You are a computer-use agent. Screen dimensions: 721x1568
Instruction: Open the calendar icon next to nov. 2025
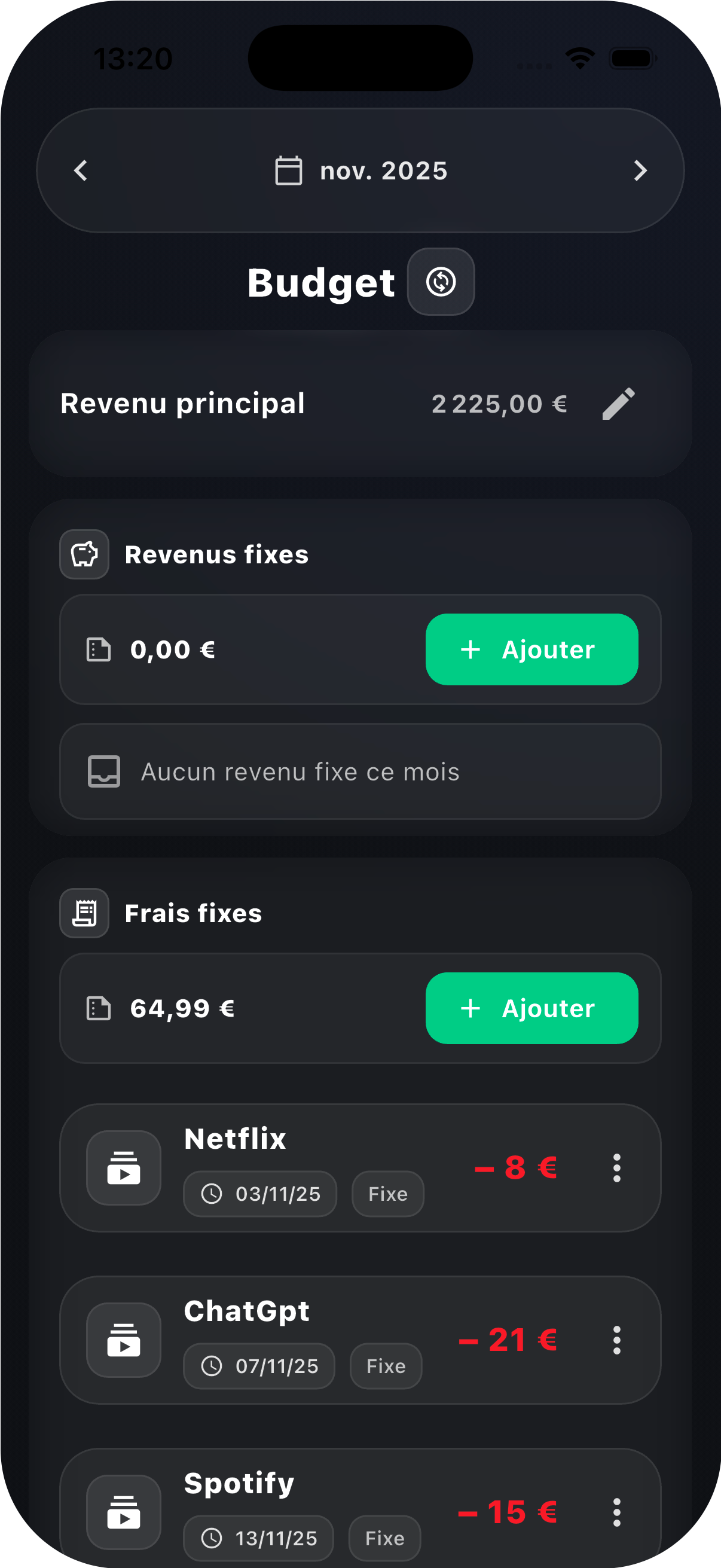288,170
